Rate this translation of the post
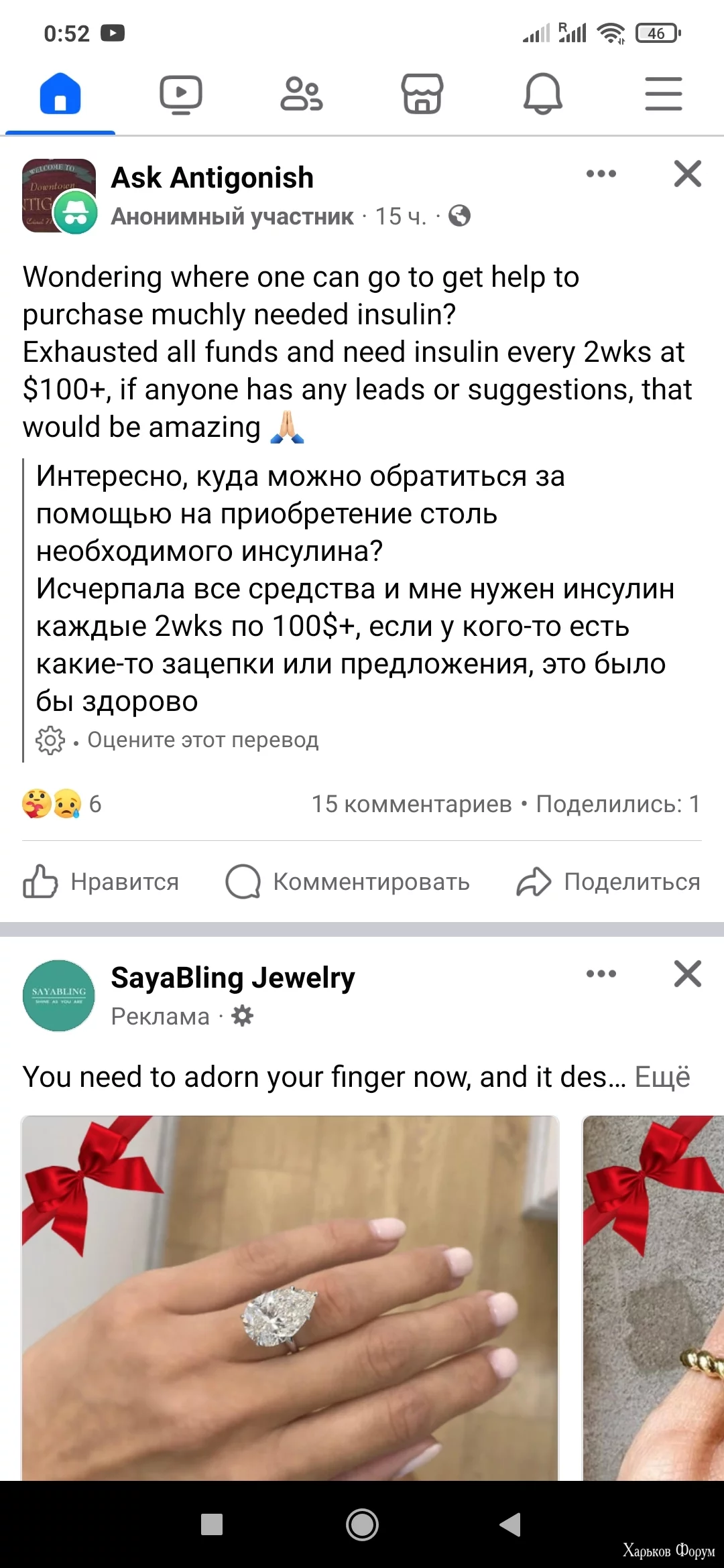The height and width of the screenshot is (1568, 724). (x=203, y=740)
